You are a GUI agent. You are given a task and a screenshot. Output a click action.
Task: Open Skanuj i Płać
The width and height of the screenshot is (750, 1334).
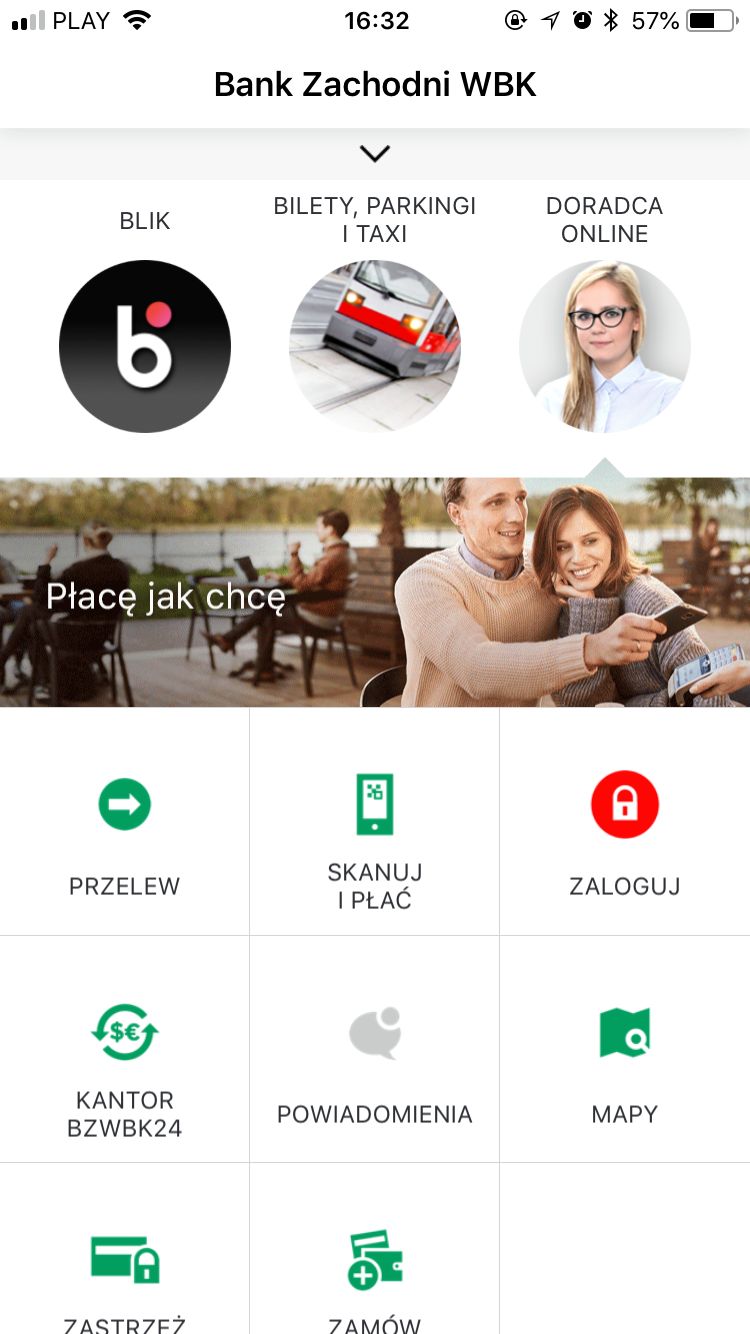click(x=375, y=822)
